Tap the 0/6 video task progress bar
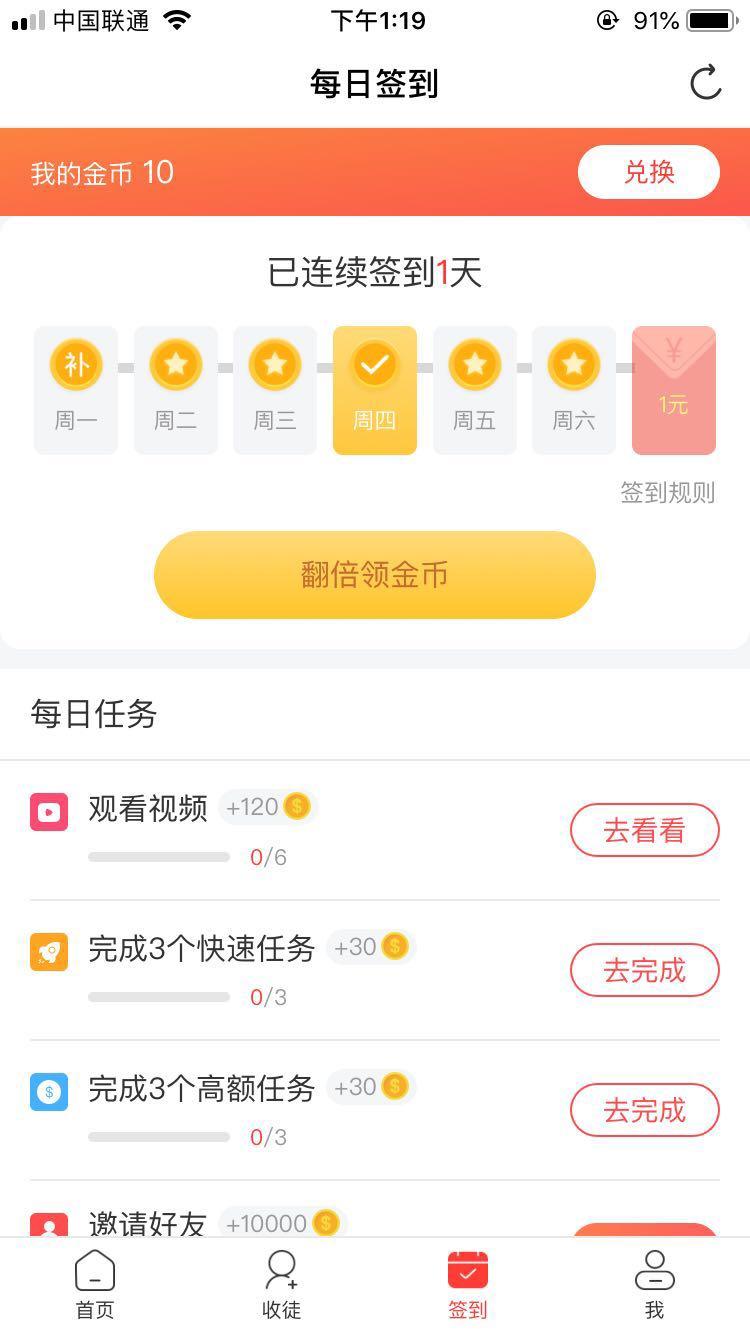Screen dimensions: 750x1334 tap(158, 856)
